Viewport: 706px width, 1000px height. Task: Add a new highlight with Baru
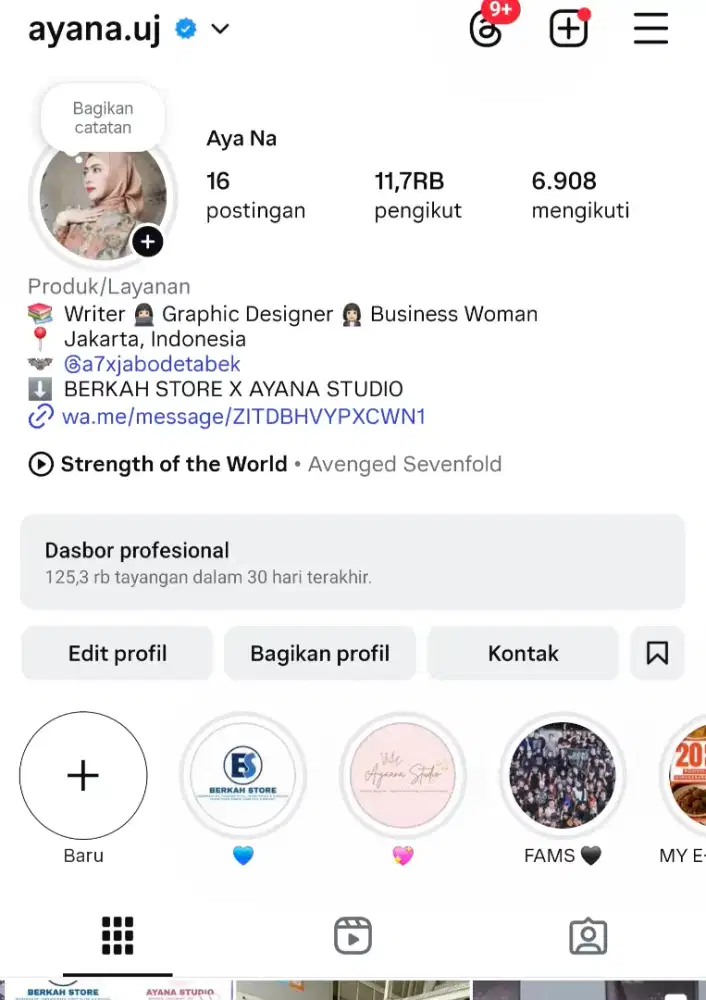coord(83,776)
